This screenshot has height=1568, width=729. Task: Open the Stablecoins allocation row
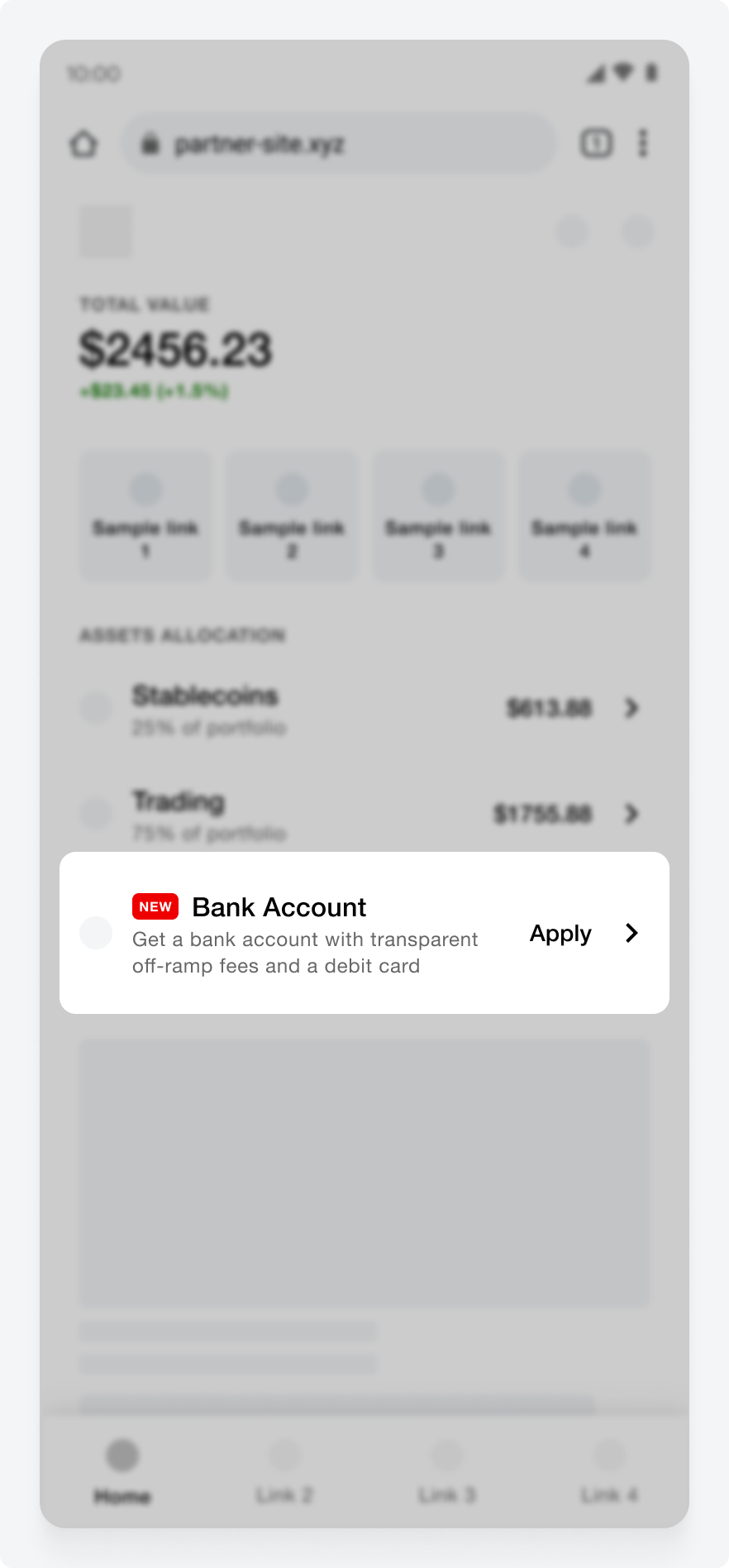coord(364,709)
